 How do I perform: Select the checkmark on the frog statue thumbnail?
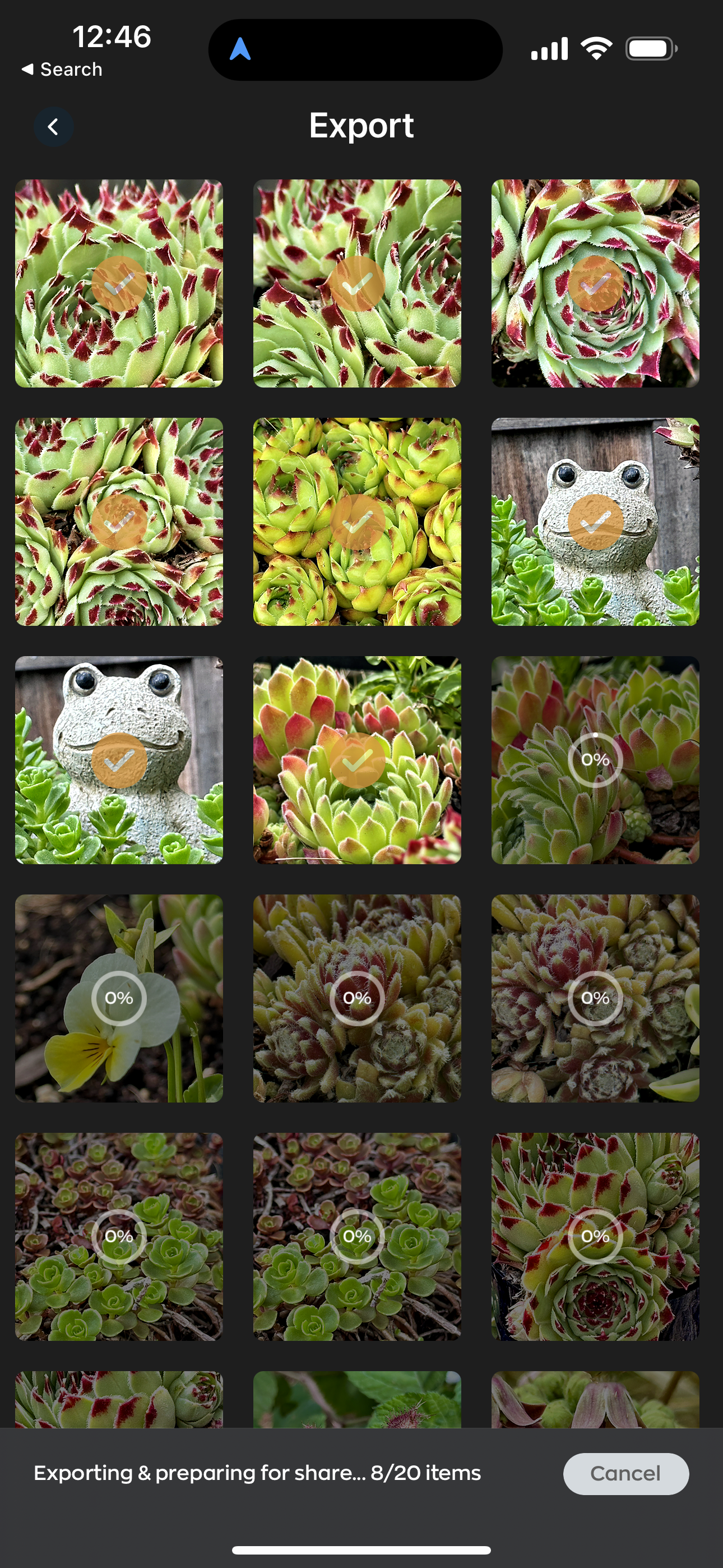594,521
